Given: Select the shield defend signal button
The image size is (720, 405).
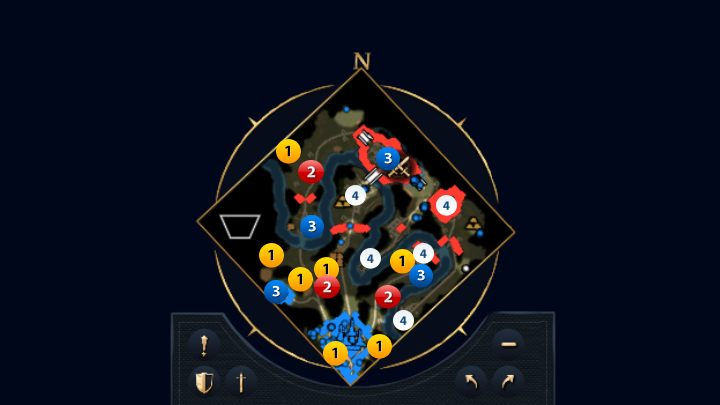Looking at the screenshot, I should [204, 381].
